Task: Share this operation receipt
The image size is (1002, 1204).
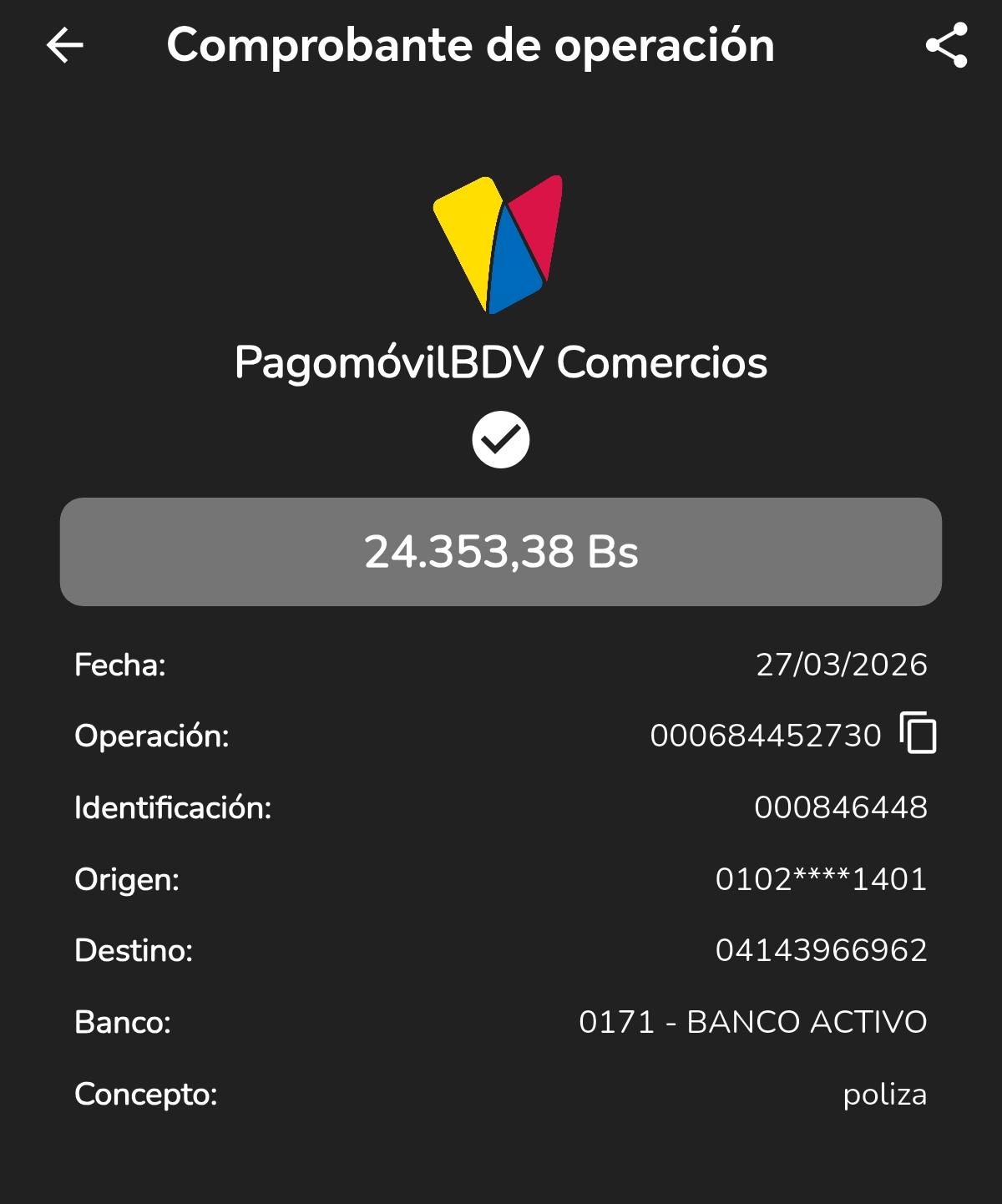Action: coord(946,46)
